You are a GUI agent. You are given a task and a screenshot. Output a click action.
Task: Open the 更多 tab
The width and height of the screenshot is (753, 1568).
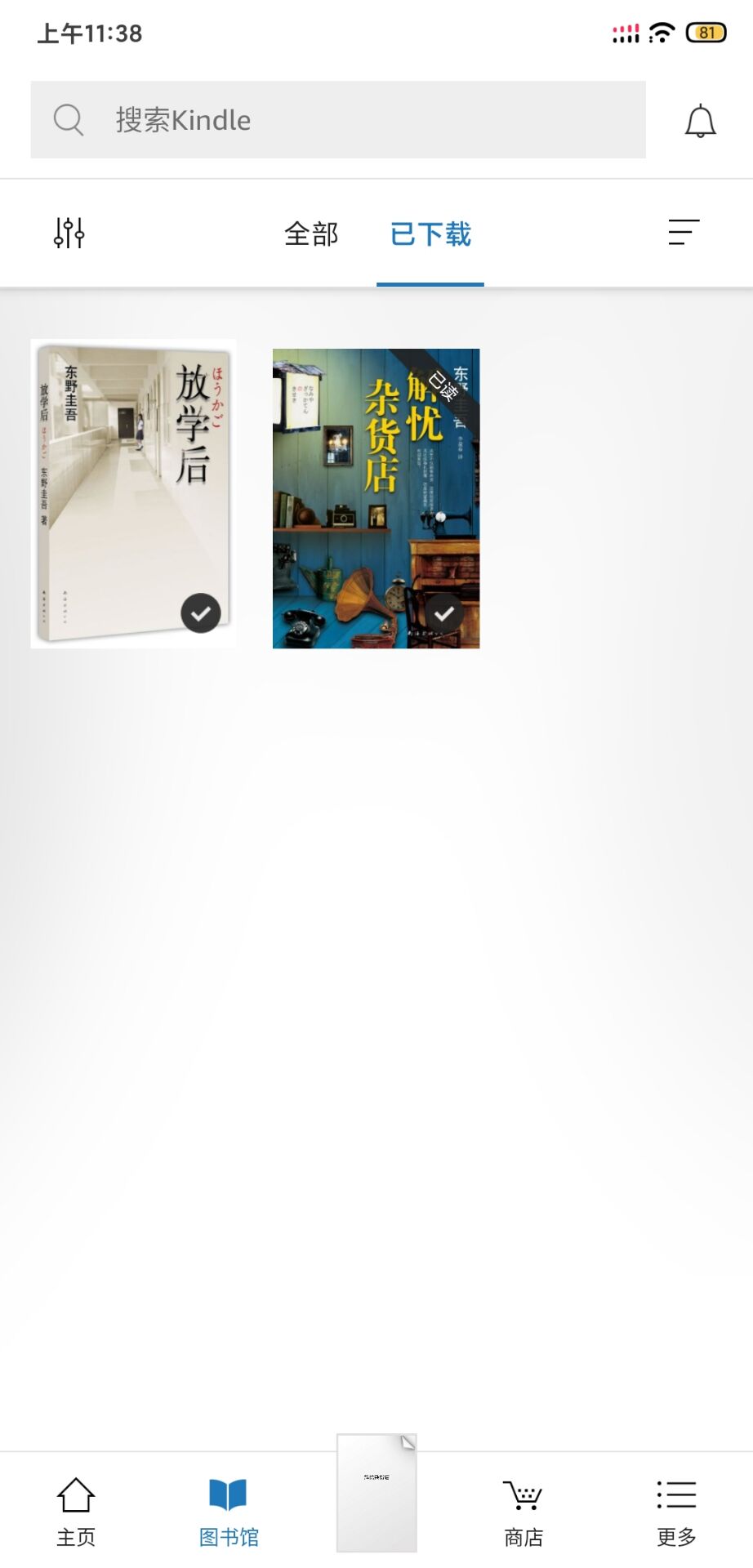tap(676, 1512)
